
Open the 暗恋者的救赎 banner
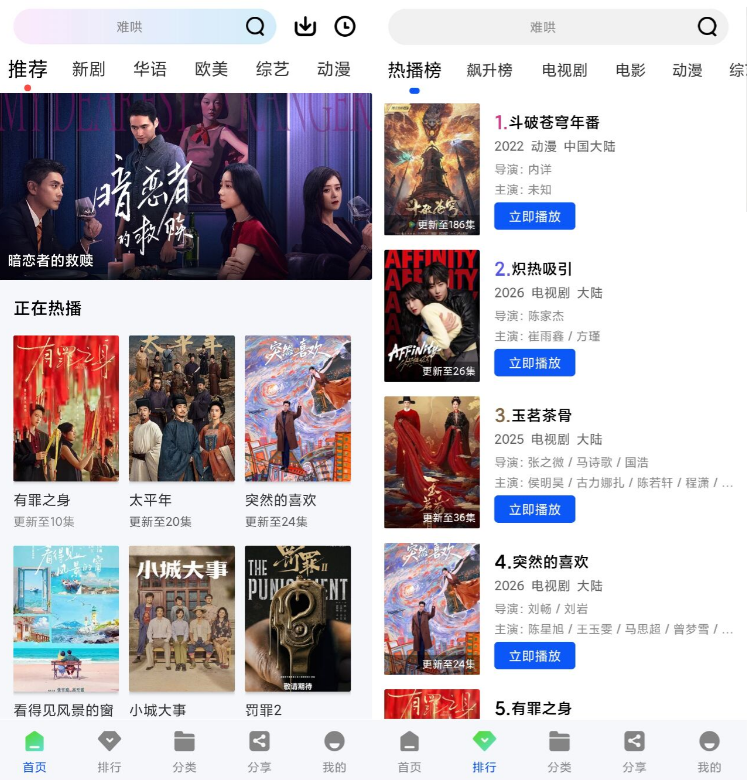[186, 186]
